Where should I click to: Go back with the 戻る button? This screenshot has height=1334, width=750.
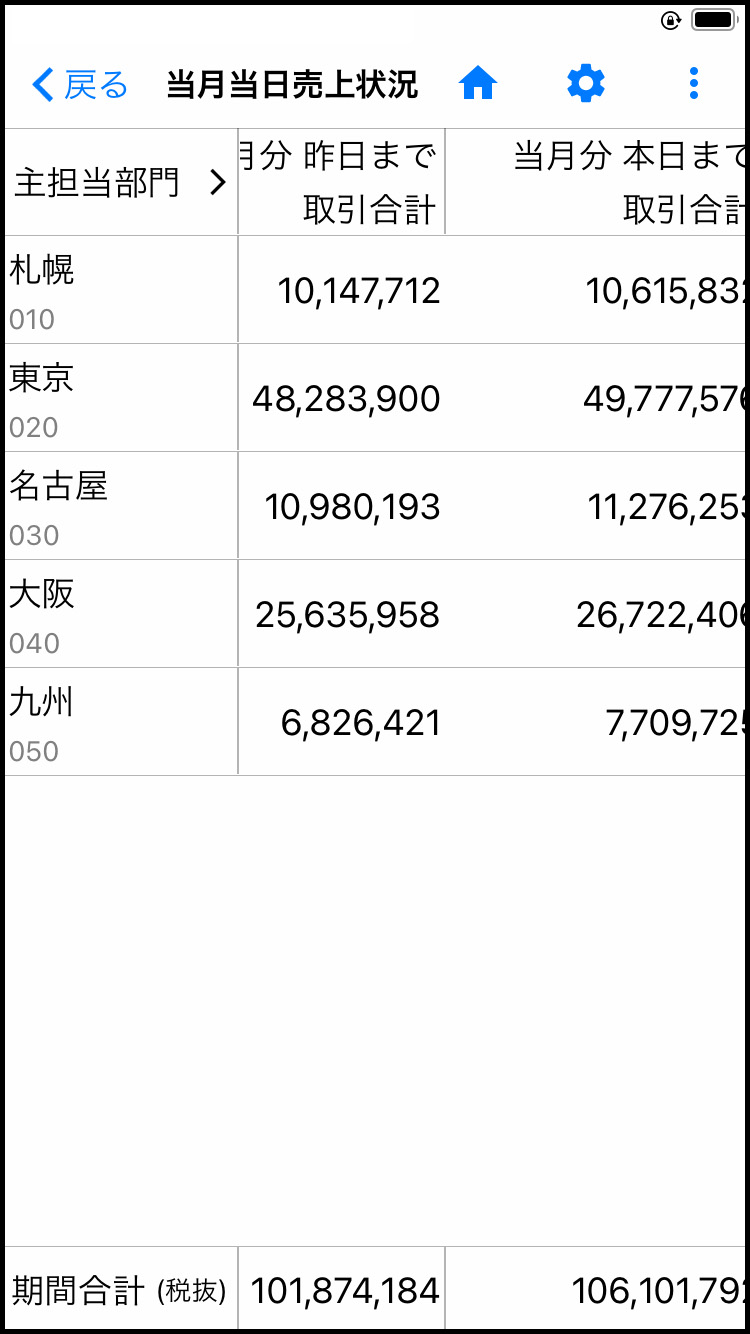tap(80, 85)
